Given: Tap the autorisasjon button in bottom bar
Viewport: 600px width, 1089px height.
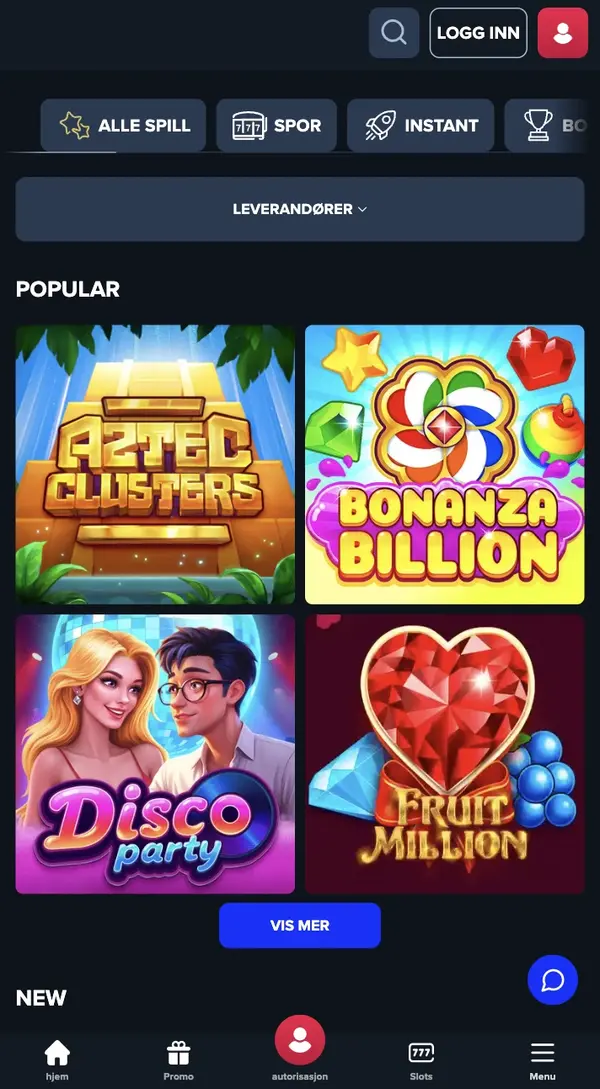Looking at the screenshot, I should click(x=300, y=1049).
